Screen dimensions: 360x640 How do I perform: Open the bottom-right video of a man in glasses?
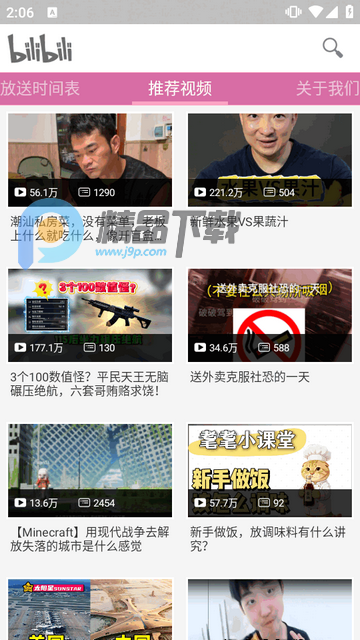[270, 609]
